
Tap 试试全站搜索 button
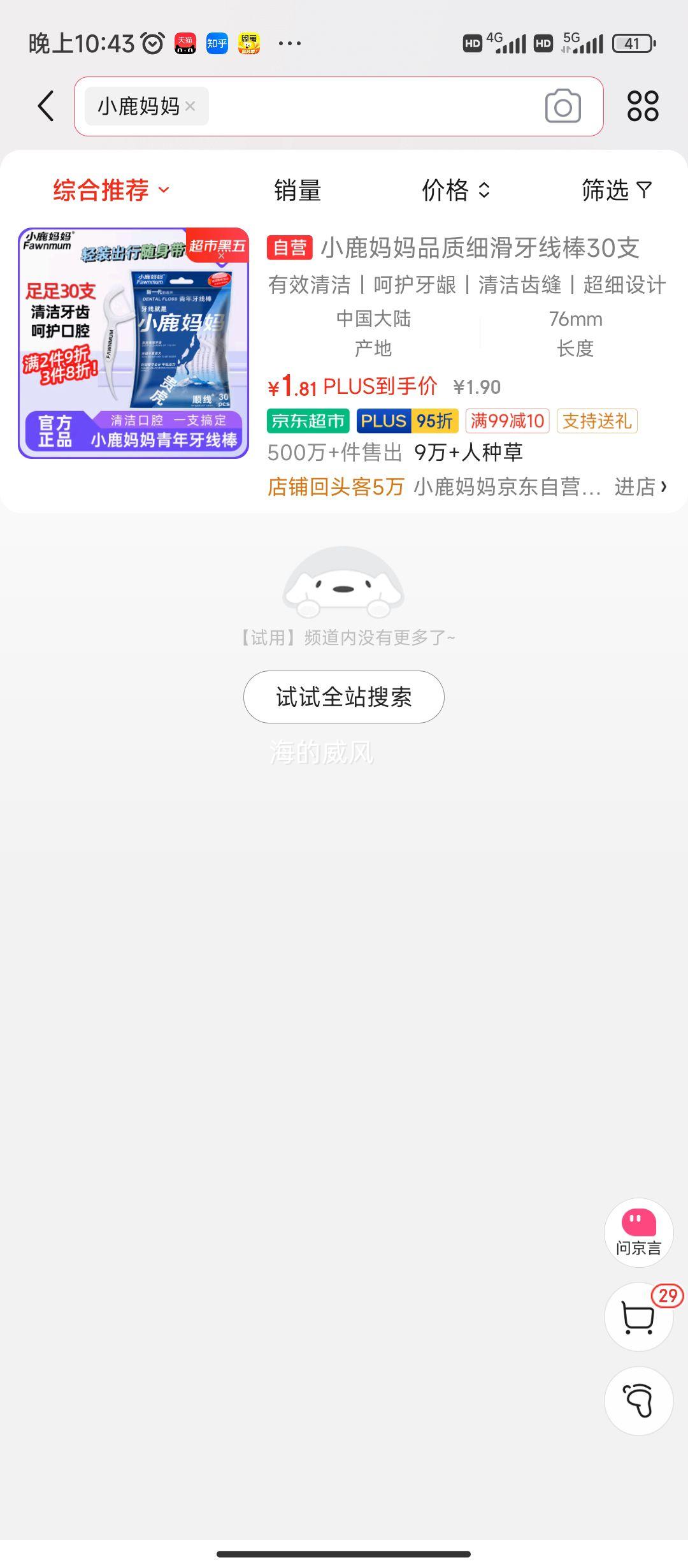344,697
